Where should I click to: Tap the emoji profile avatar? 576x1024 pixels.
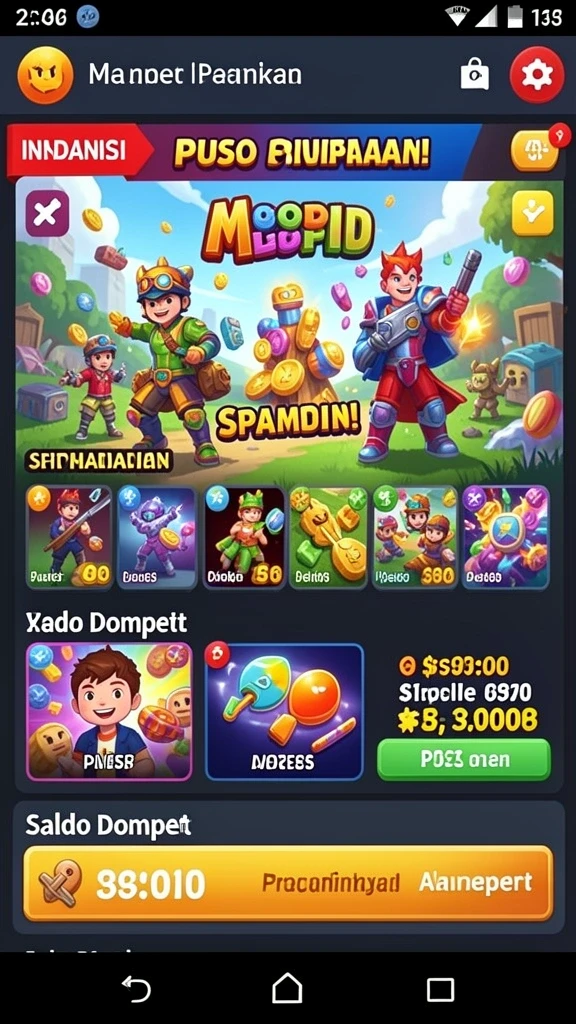[x=46, y=75]
